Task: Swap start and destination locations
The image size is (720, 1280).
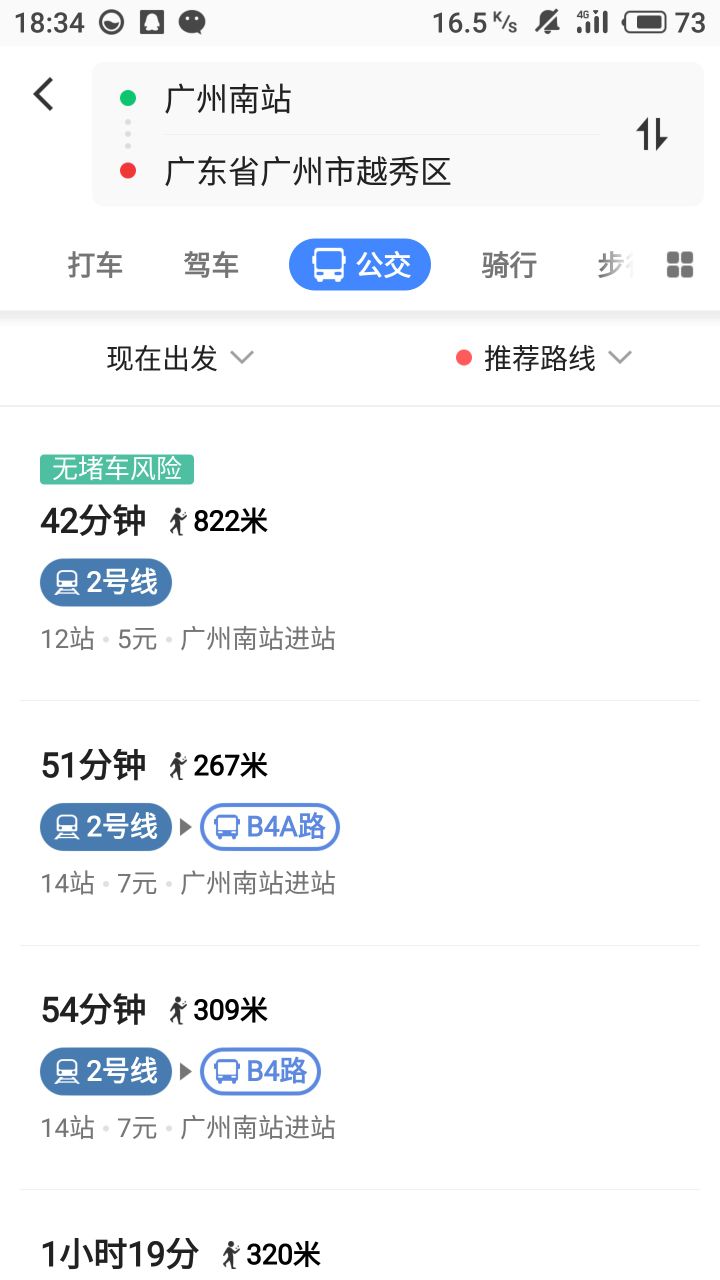Action: [652, 134]
